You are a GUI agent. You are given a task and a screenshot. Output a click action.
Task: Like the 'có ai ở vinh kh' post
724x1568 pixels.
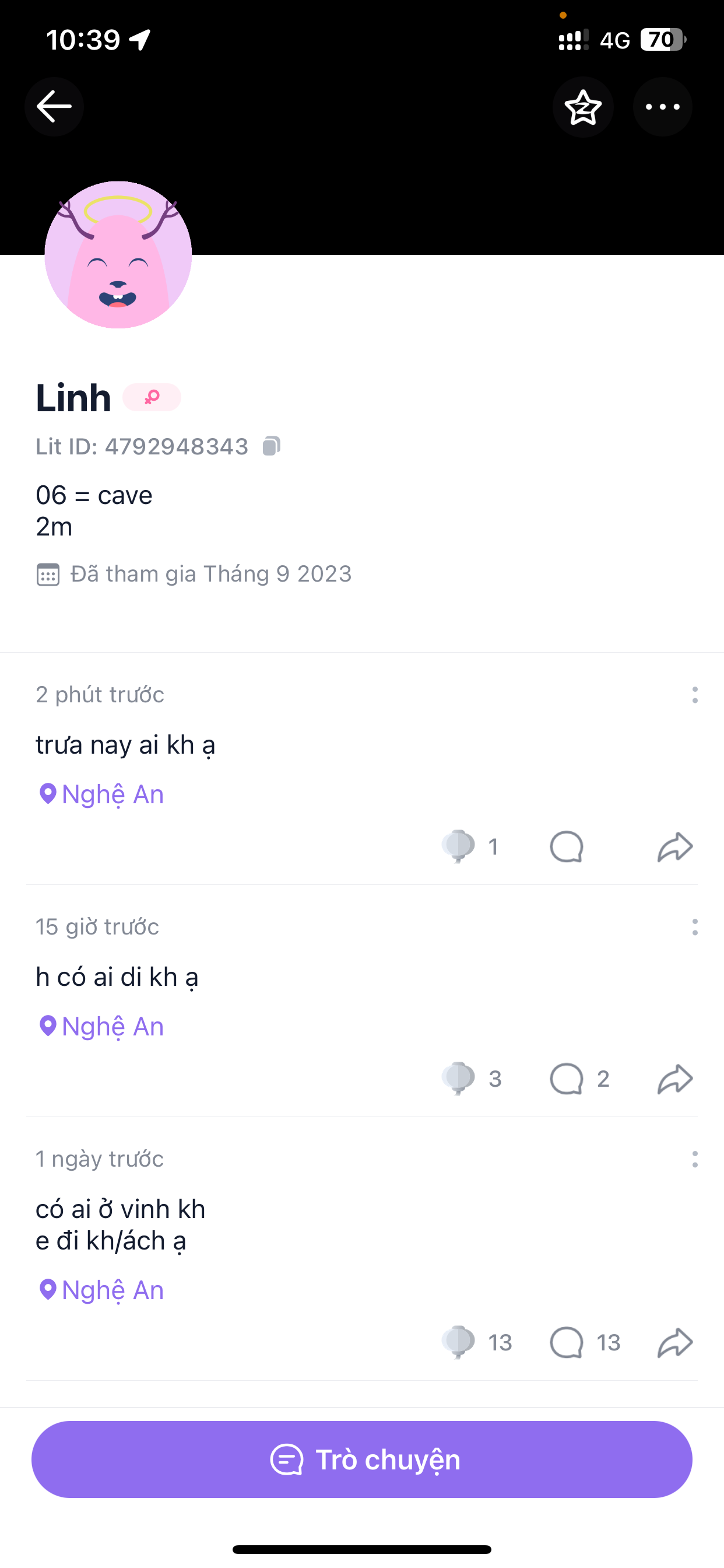click(x=459, y=1342)
